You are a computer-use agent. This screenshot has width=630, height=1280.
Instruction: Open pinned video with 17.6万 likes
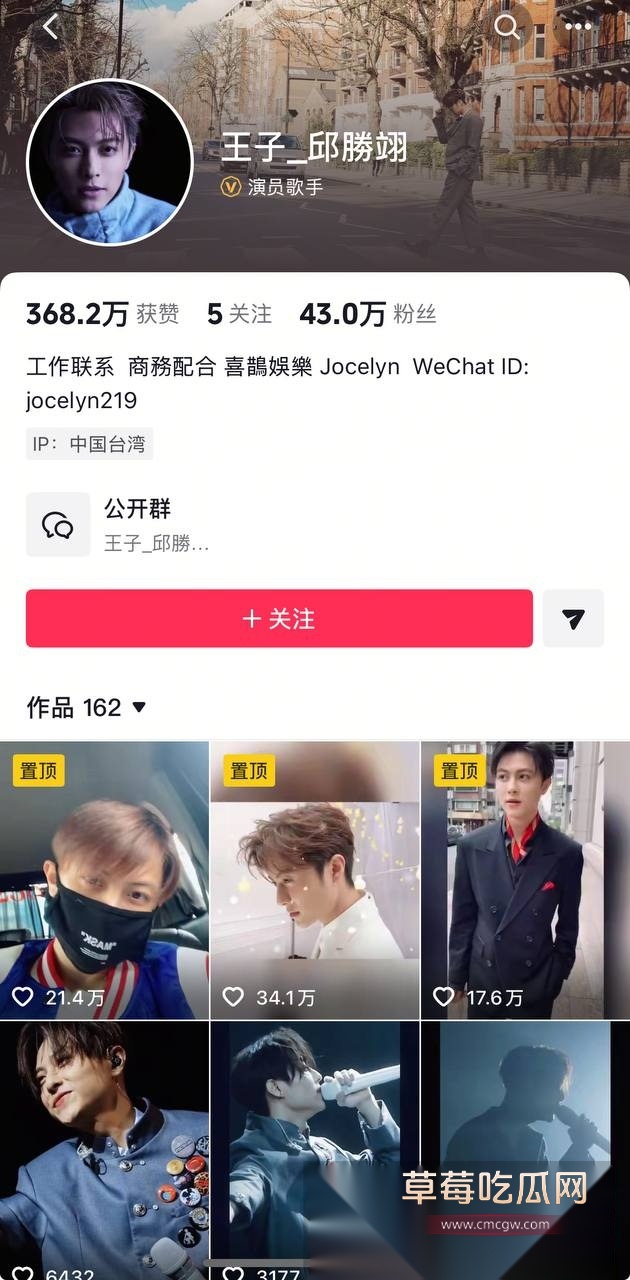click(x=525, y=880)
